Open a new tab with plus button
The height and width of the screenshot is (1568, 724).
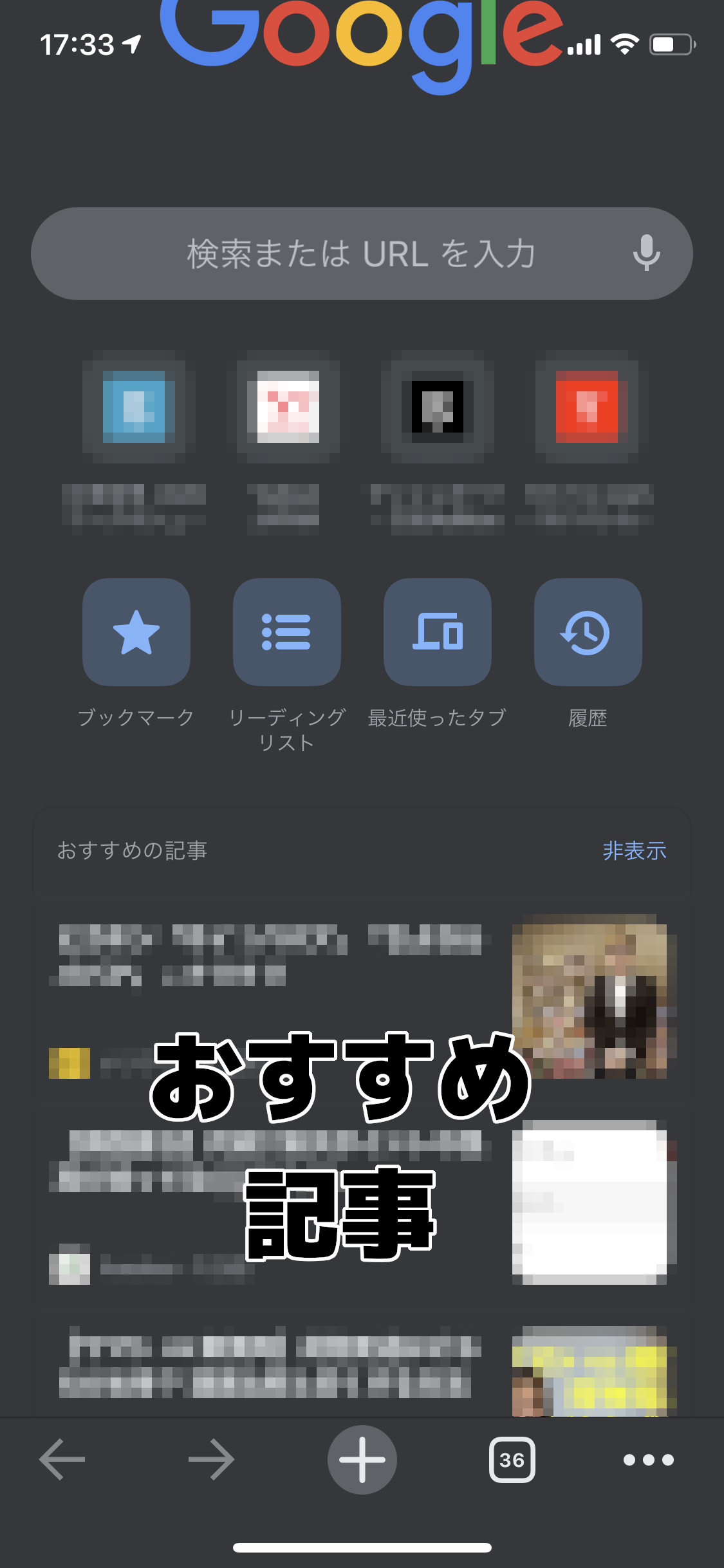pyautogui.click(x=362, y=1459)
